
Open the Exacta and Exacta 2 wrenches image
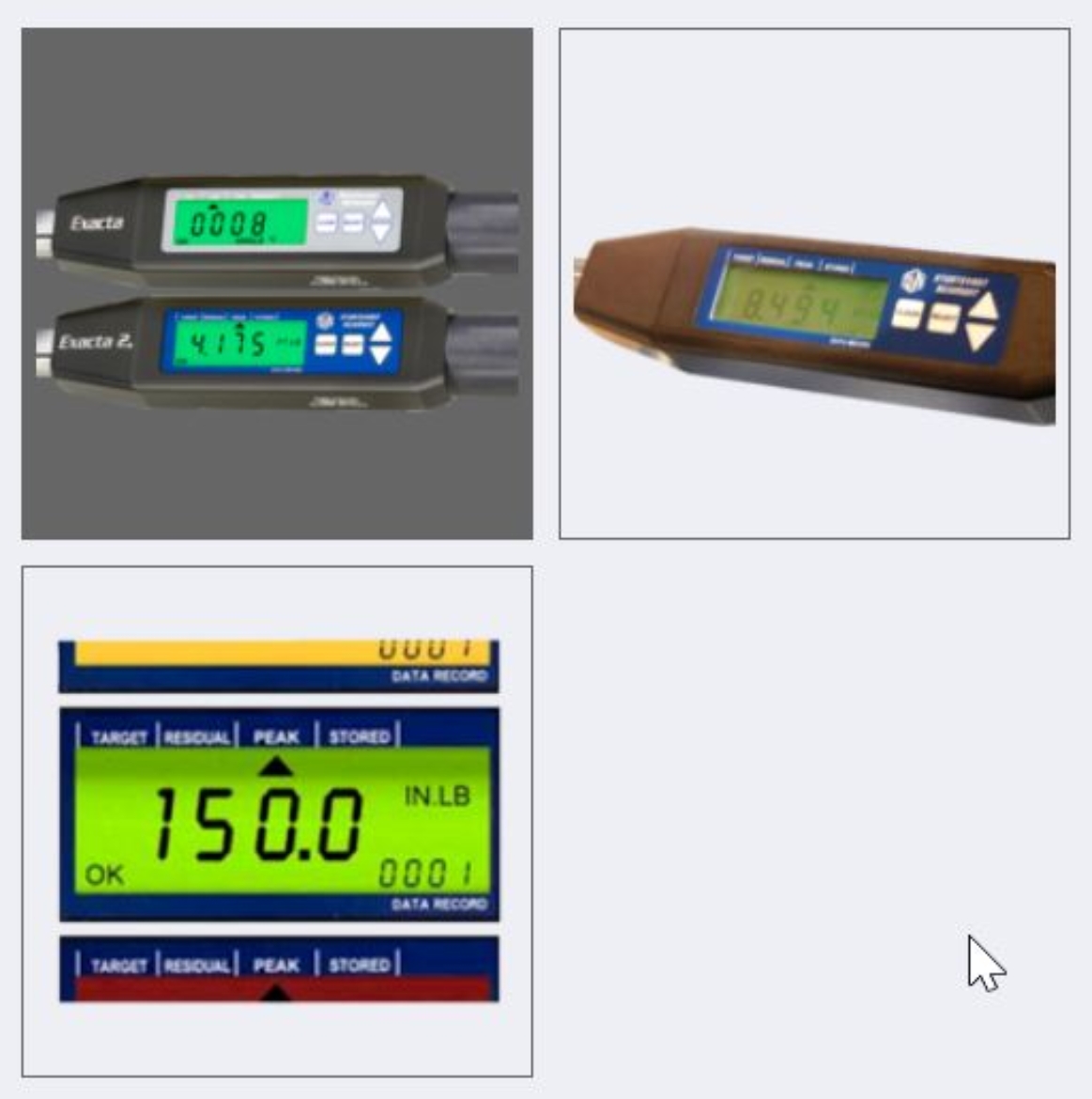click(277, 284)
